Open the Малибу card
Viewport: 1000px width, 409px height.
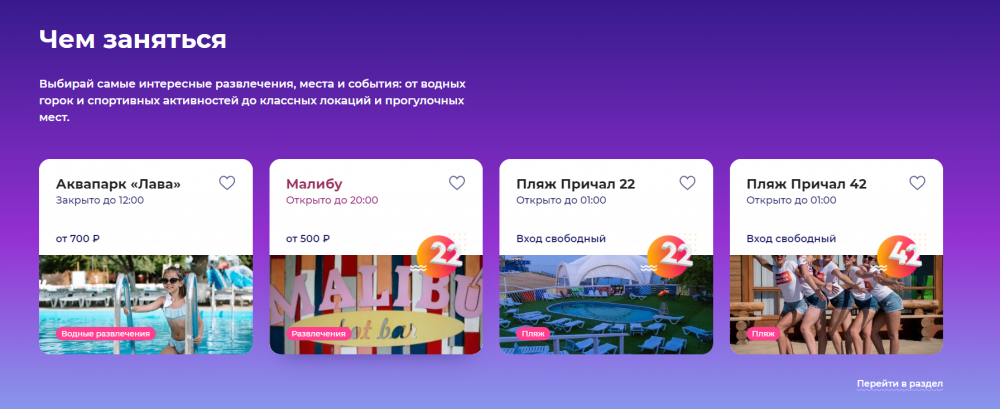tap(314, 184)
